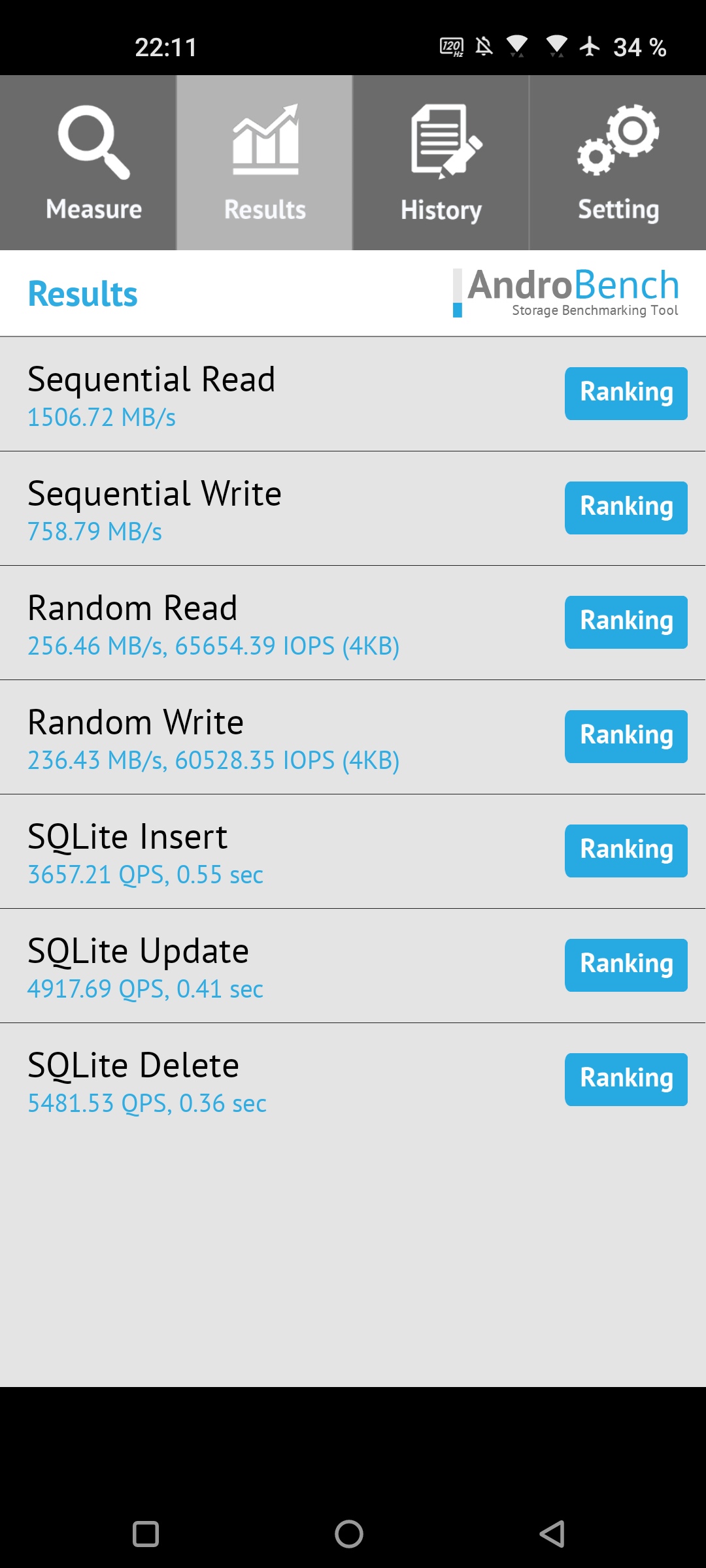Tap Ranking for Sequential Read
Viewport: 706px width, 1568px height.
point(626,393)
